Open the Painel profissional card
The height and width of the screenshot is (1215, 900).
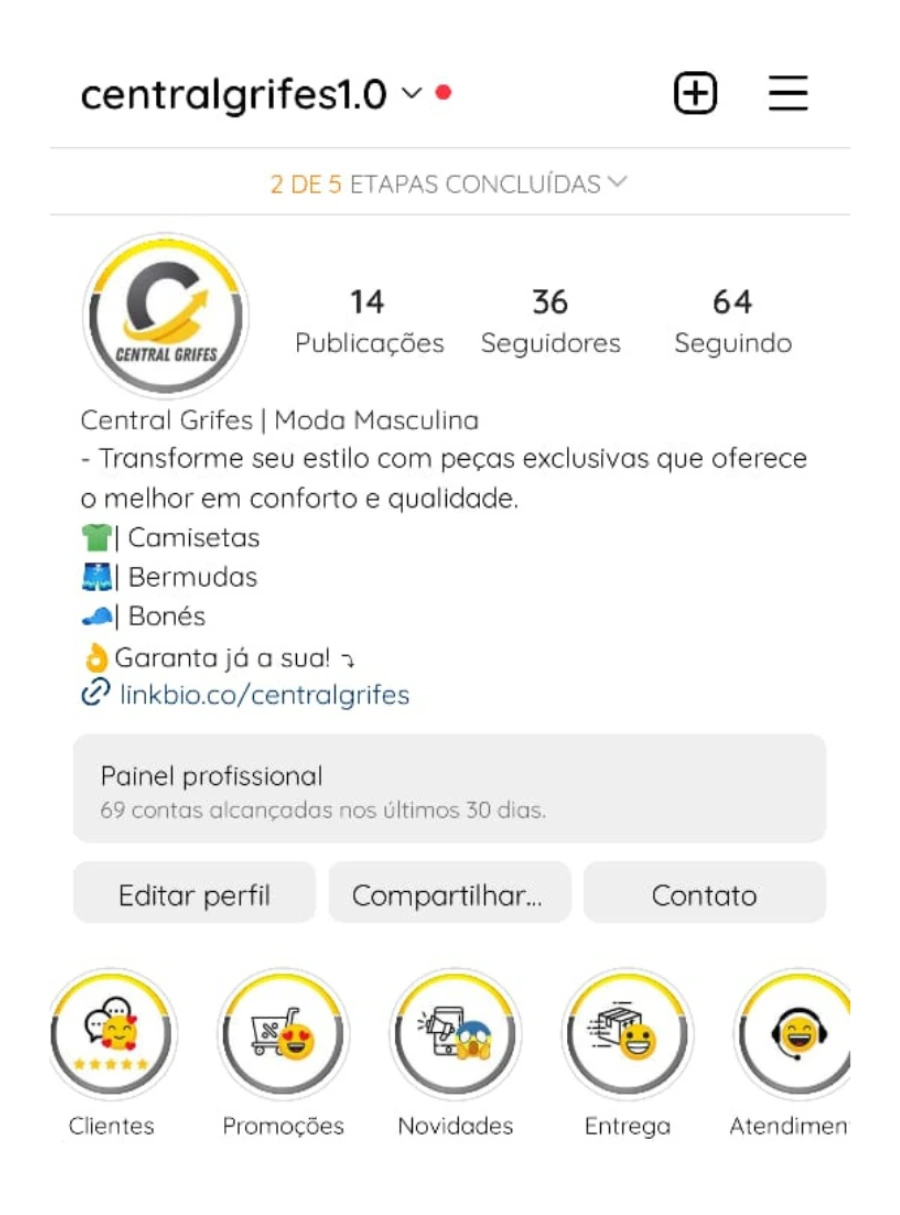(449, 789)
